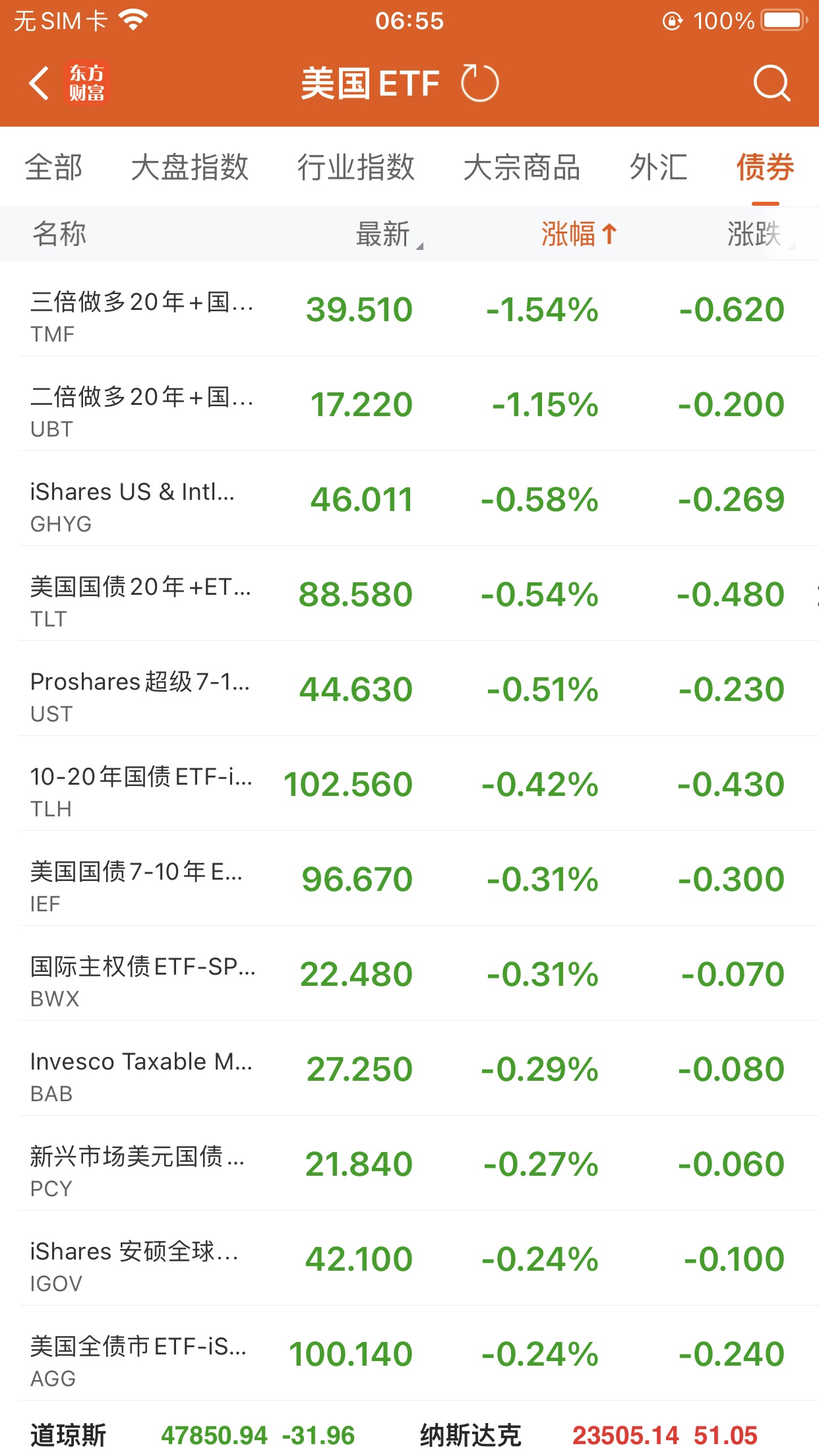
Task: Open the search magnifier icon
Action: [x=771, y=84]
